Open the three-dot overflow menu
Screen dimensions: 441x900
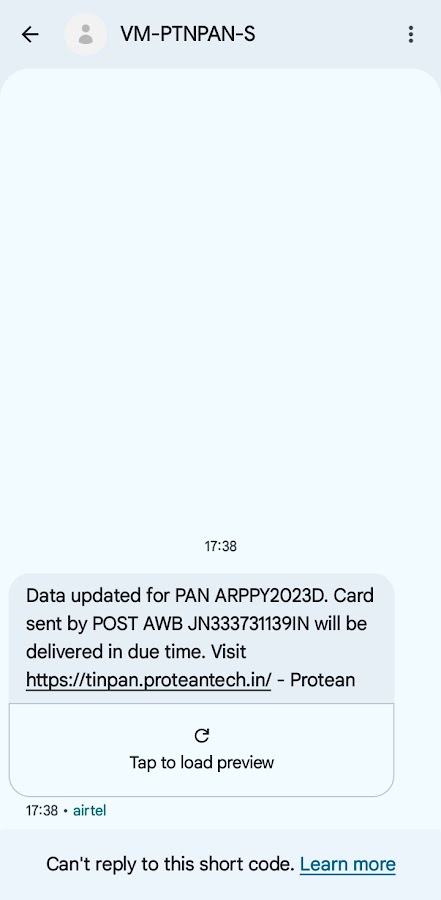[411, 34]
